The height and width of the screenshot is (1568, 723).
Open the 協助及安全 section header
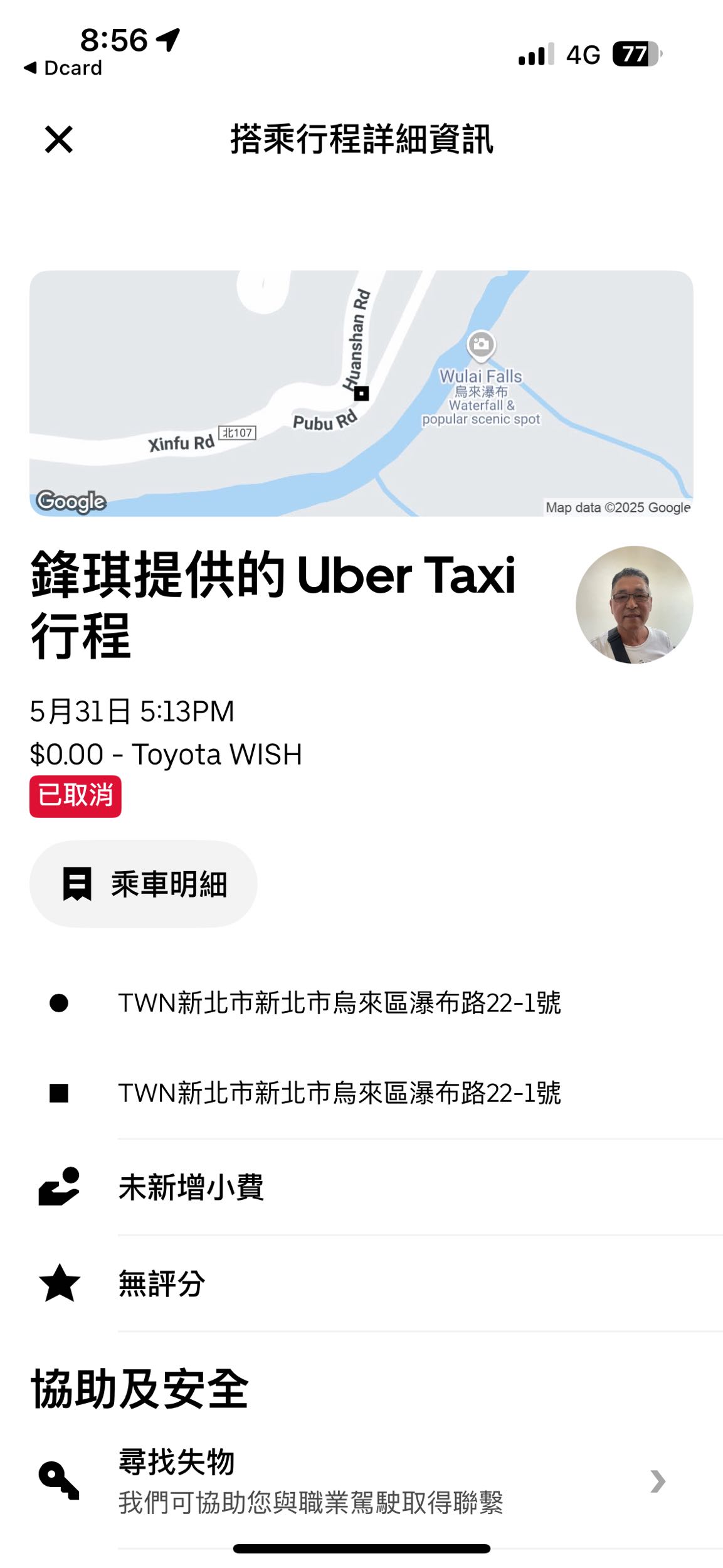coord(142,1385)
